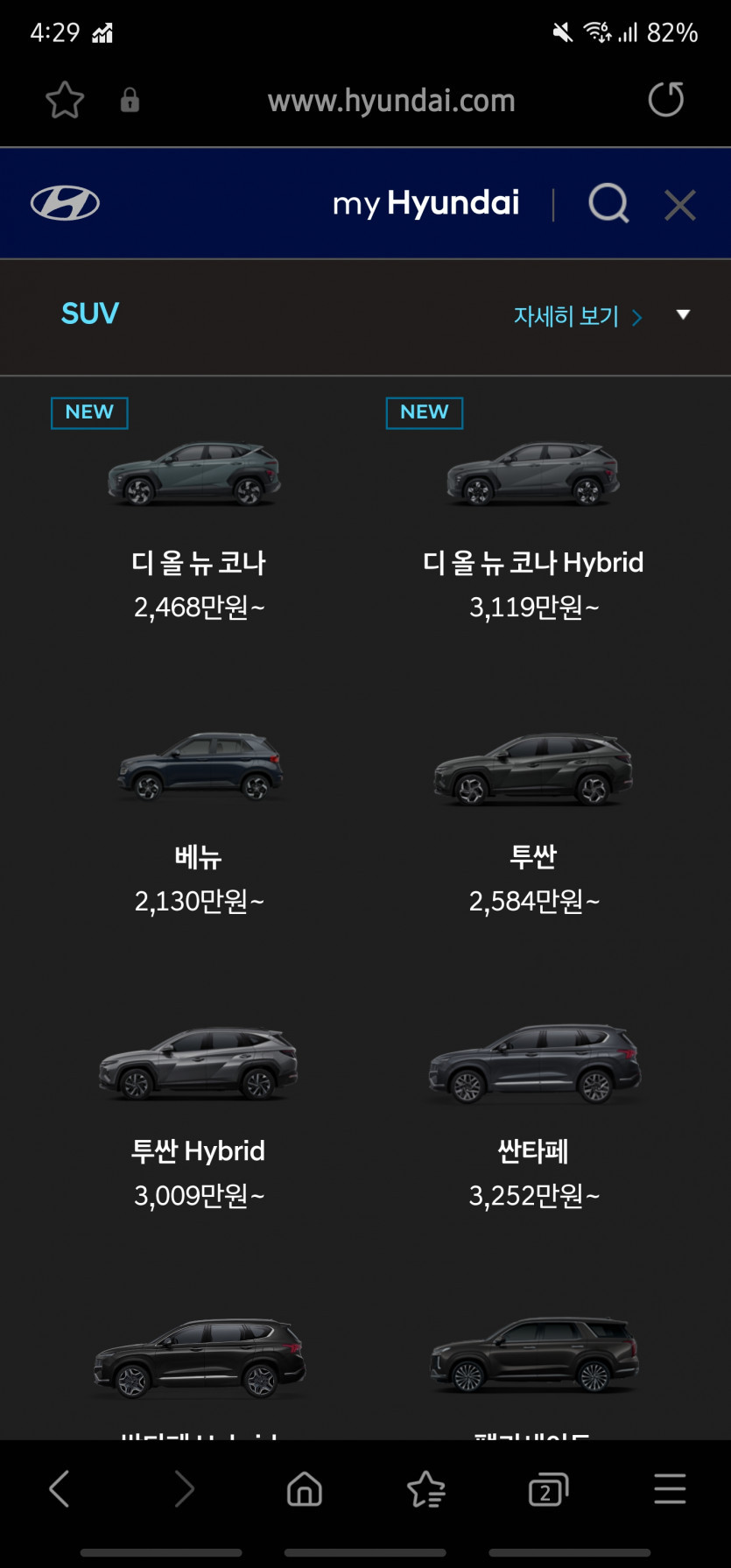Open the site search magnifier
The width and height of the screenshot is (731, 1568).
tap(608, 204)
